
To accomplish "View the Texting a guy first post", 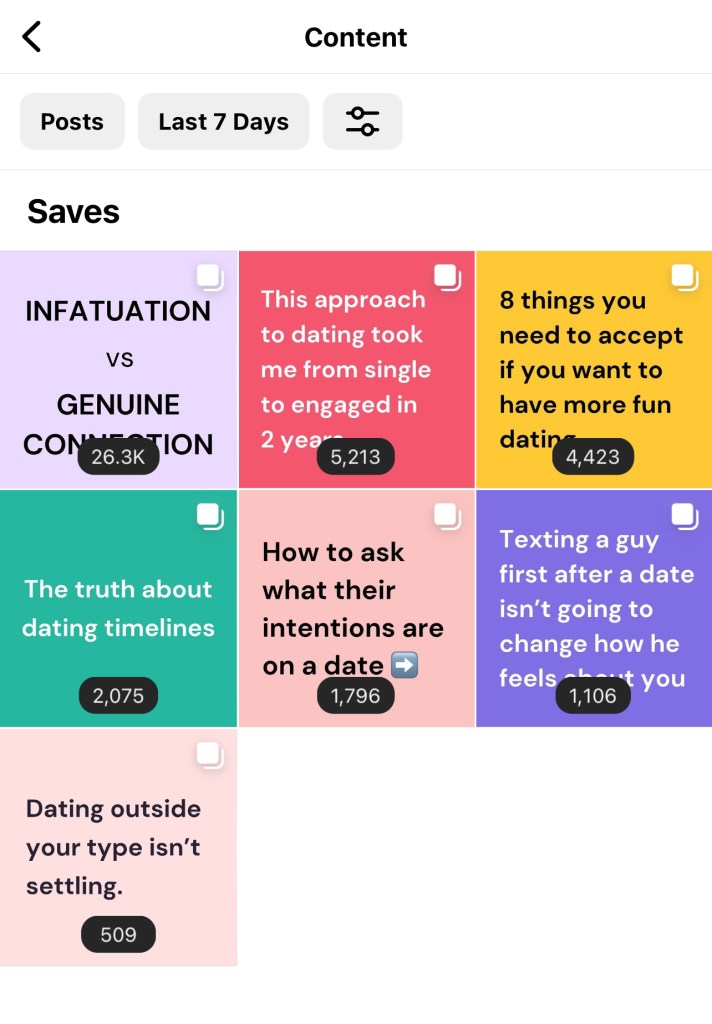I will click(x=594, y=608).
